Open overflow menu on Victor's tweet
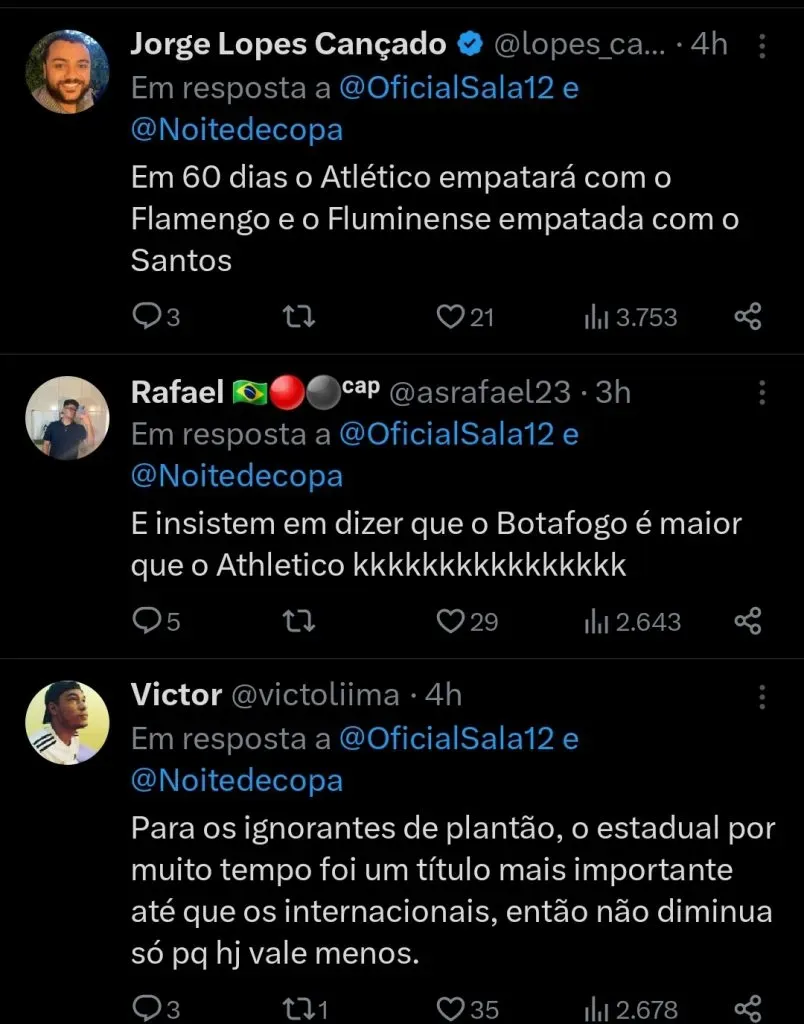The image size is (804, 1024). click(x=761, y=696)
